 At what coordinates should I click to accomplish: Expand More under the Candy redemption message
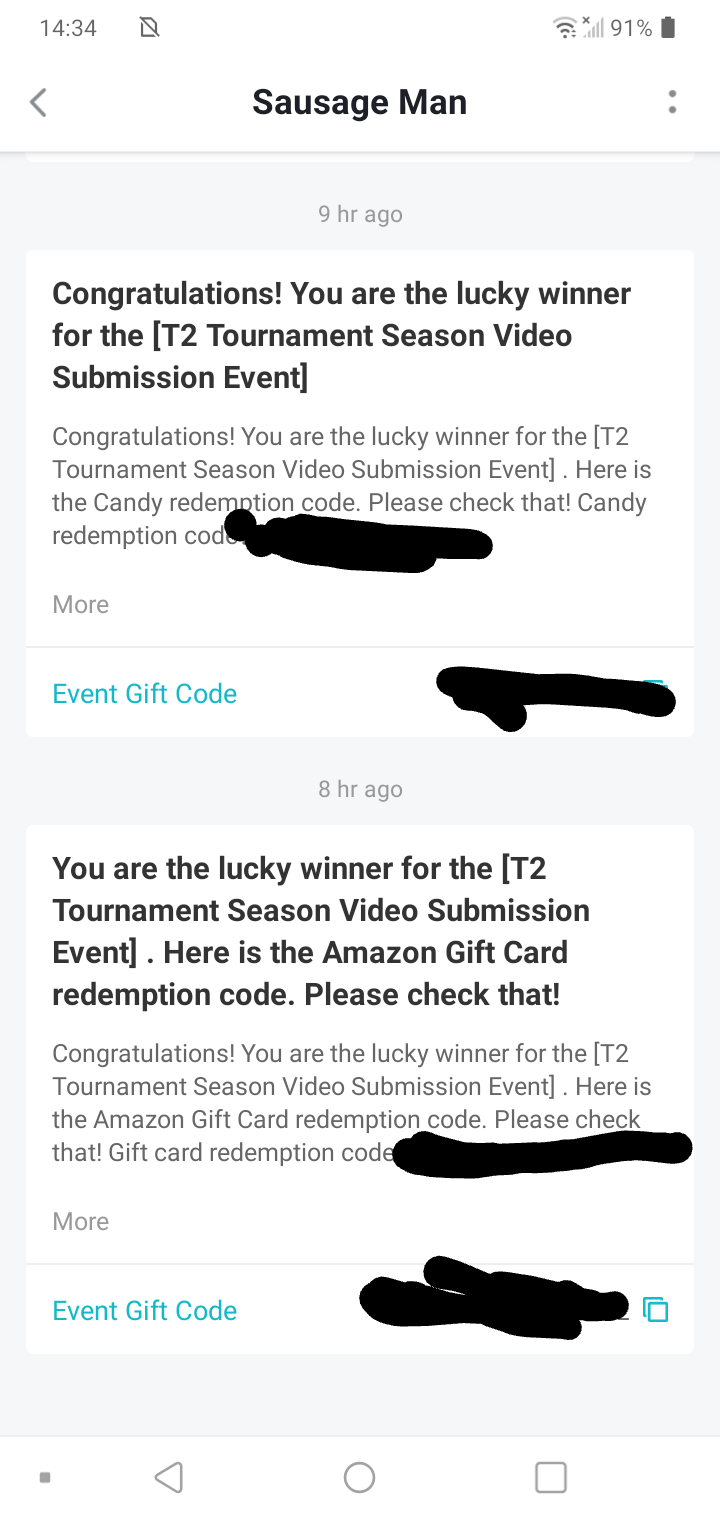tap(80, 604)
